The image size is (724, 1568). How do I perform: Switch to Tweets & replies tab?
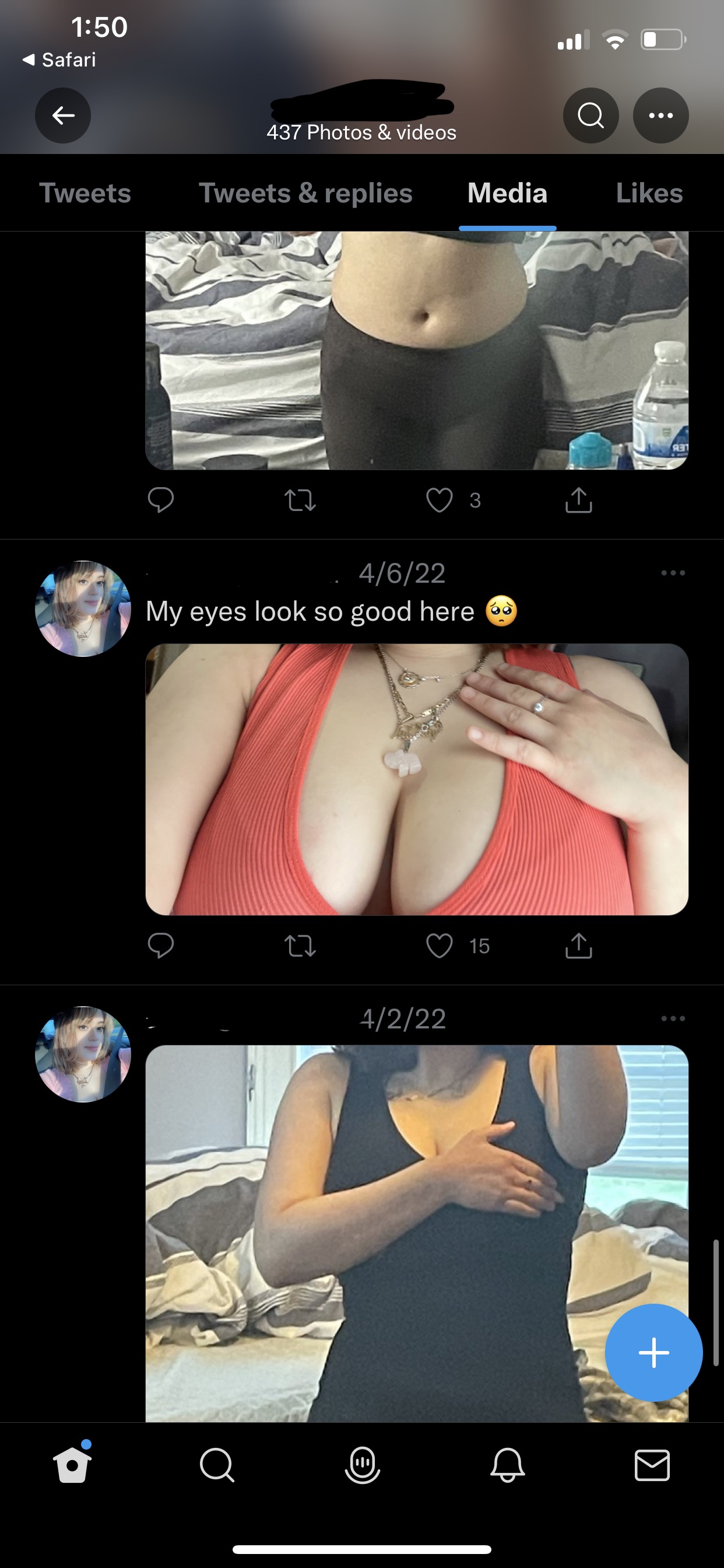[x=305, y=194]
